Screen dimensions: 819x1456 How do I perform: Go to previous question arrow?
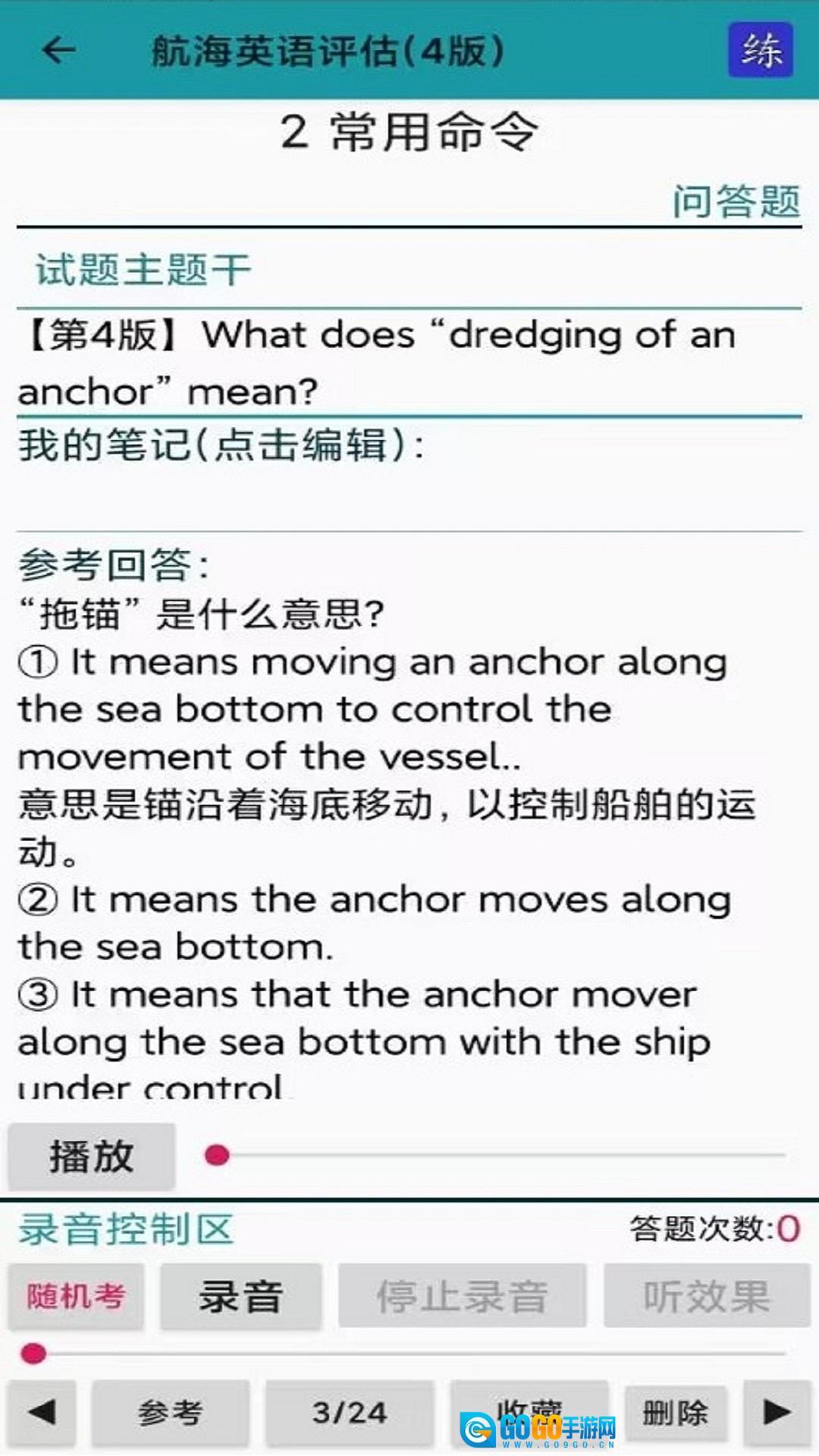click(42, 1412)
